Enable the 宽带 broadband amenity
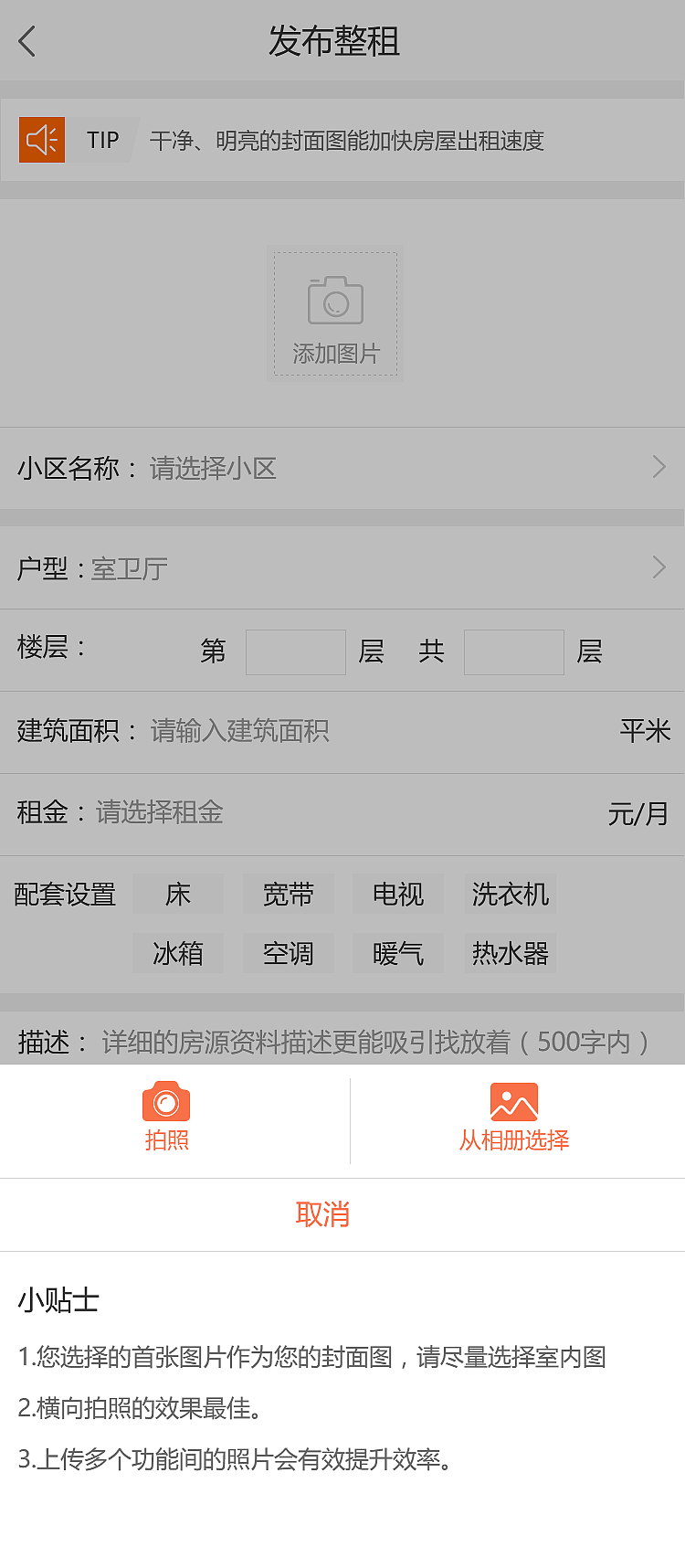Screen dimensions: 685x1568 point(288,895)
